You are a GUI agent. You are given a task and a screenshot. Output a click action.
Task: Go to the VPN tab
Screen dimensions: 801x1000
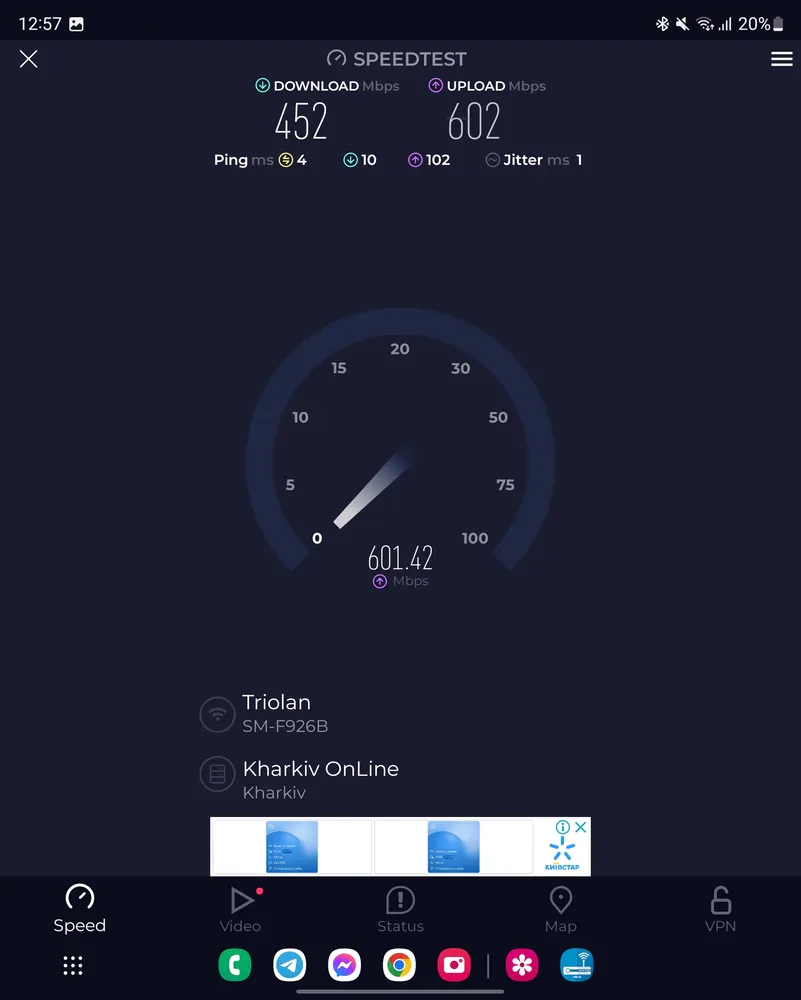[720, 909]
